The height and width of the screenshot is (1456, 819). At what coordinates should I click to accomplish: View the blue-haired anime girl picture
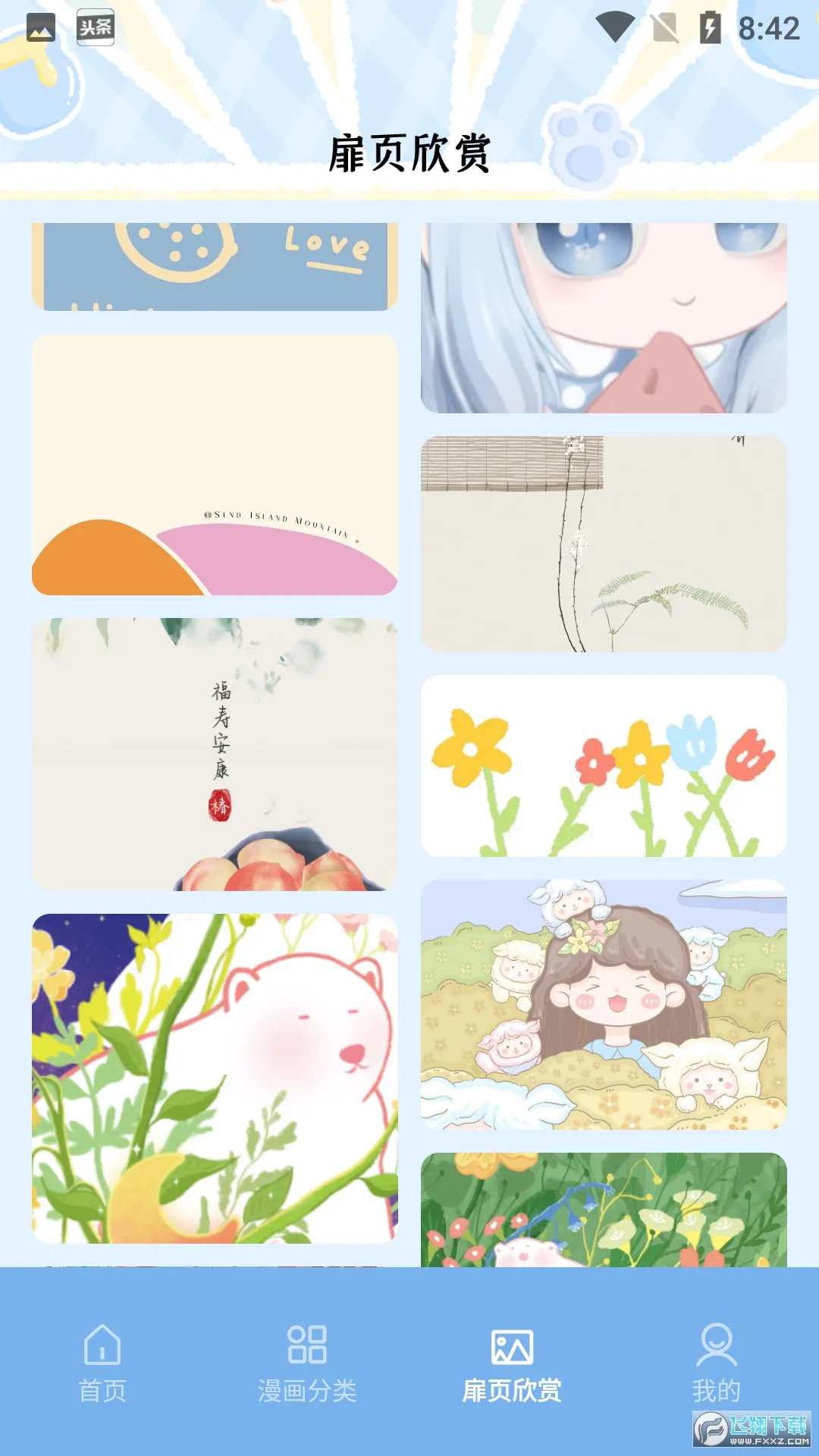coord(604,318)
